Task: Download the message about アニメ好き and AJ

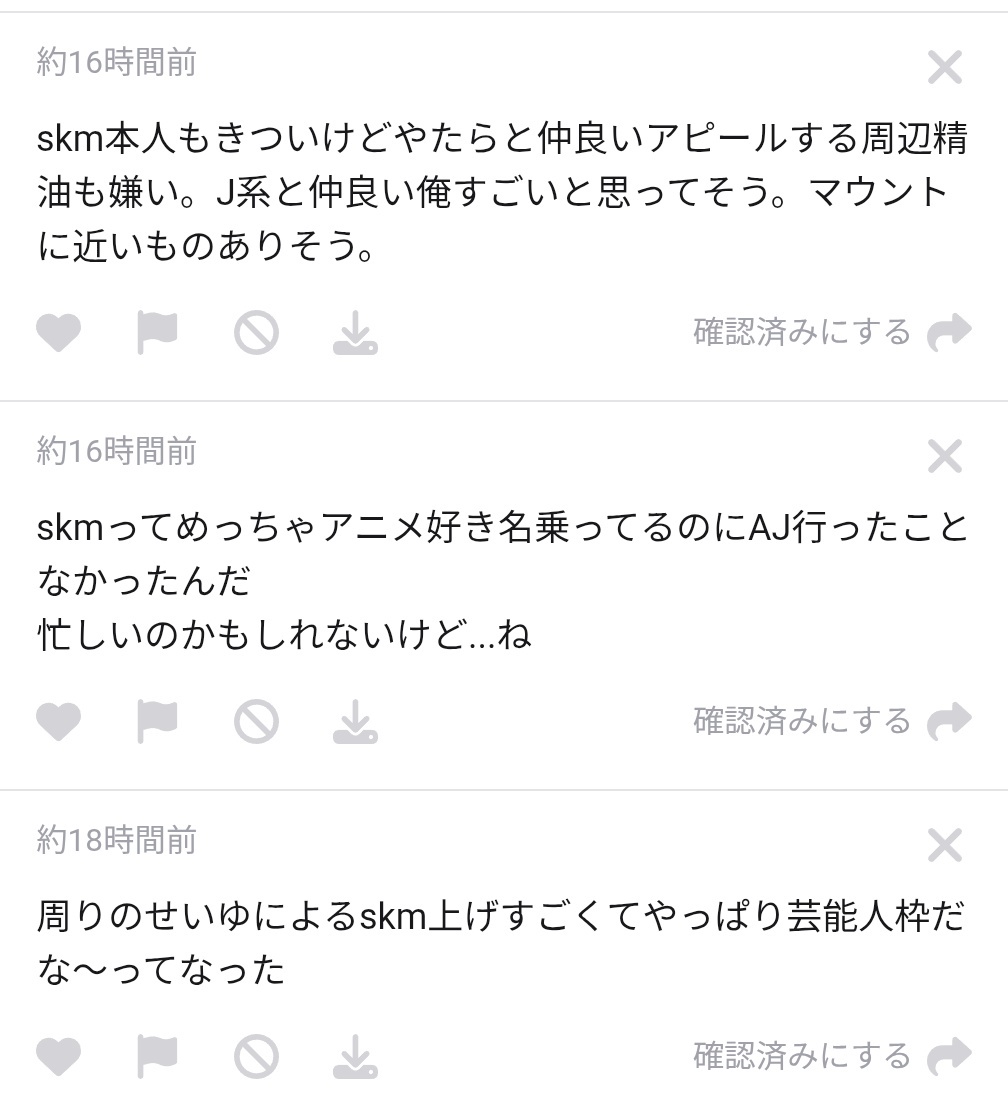Action: coord(355,722)
